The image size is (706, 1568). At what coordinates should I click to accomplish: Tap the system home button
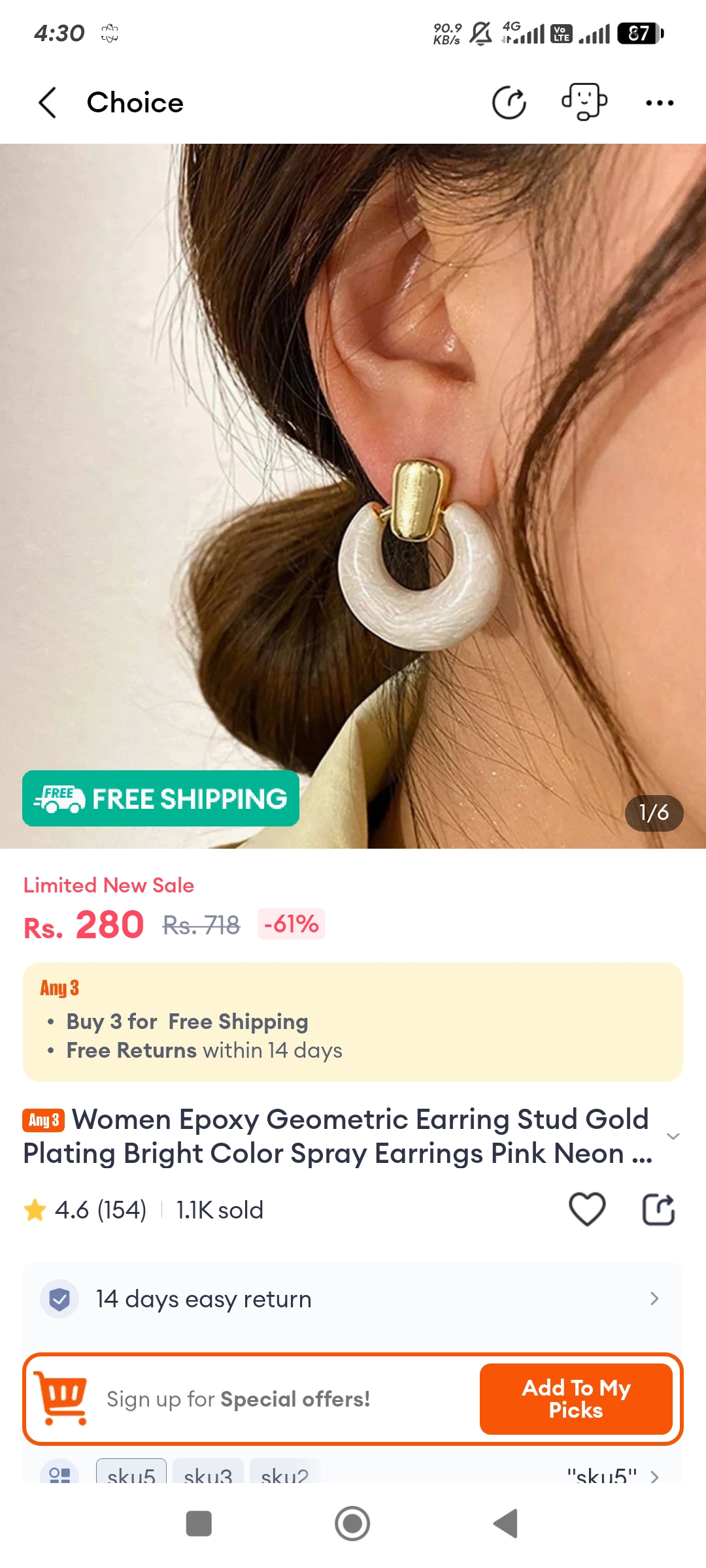point(352,1524)
